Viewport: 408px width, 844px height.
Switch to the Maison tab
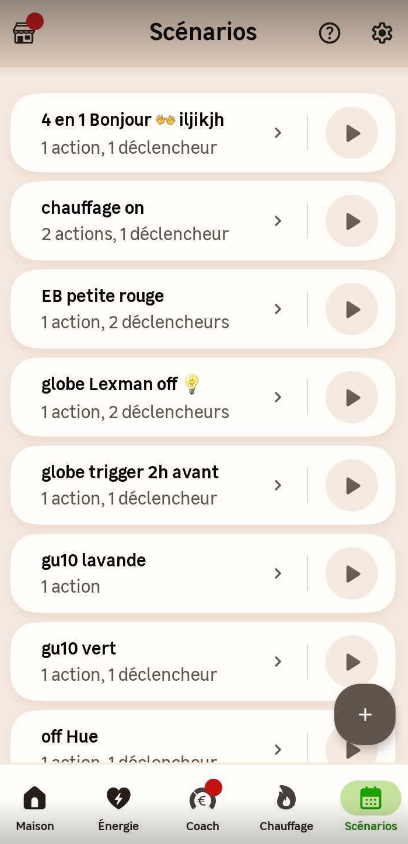(35, 808)
